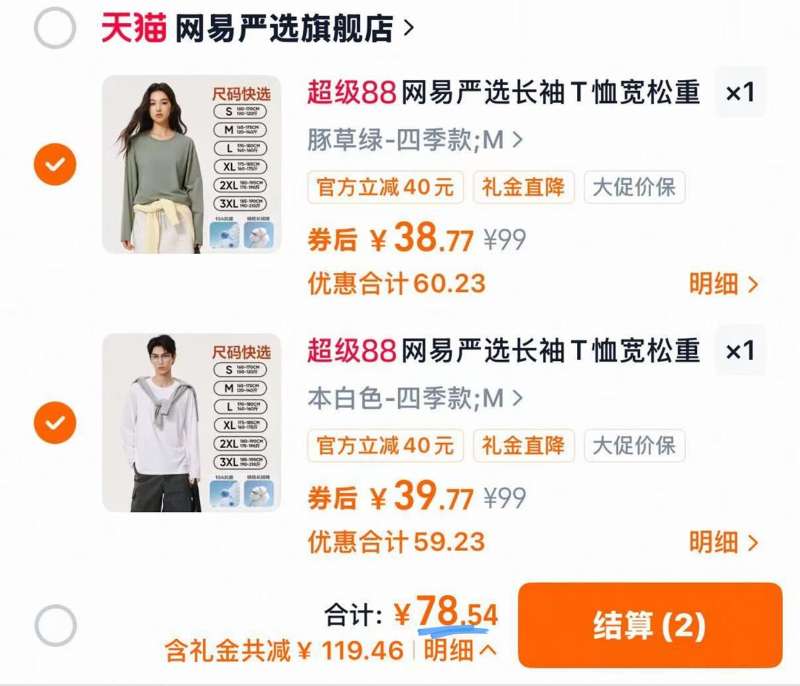Change variant 豚草绿-四季款;M
Screen dimensions: 800x686
(x=414, y=141)
